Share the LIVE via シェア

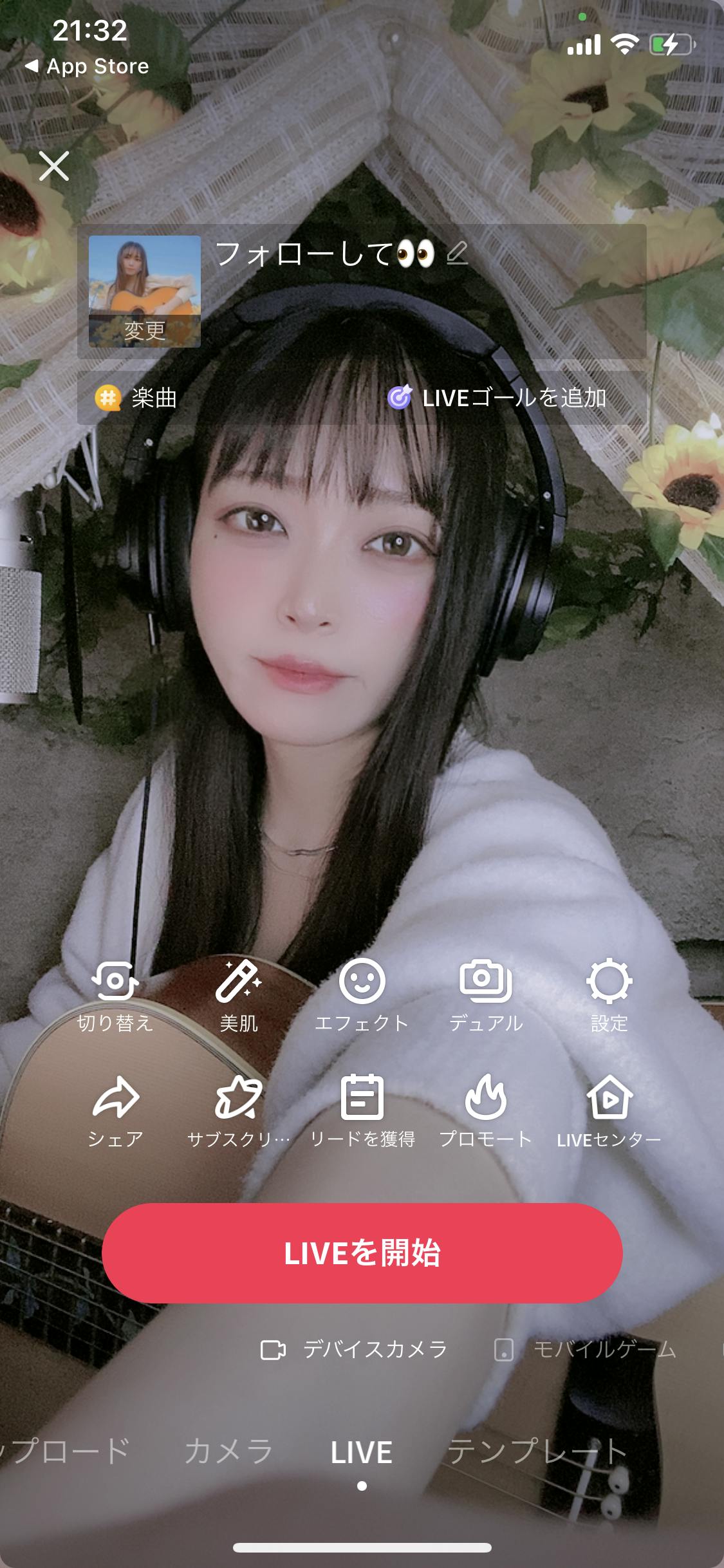tap(115, 1111)
